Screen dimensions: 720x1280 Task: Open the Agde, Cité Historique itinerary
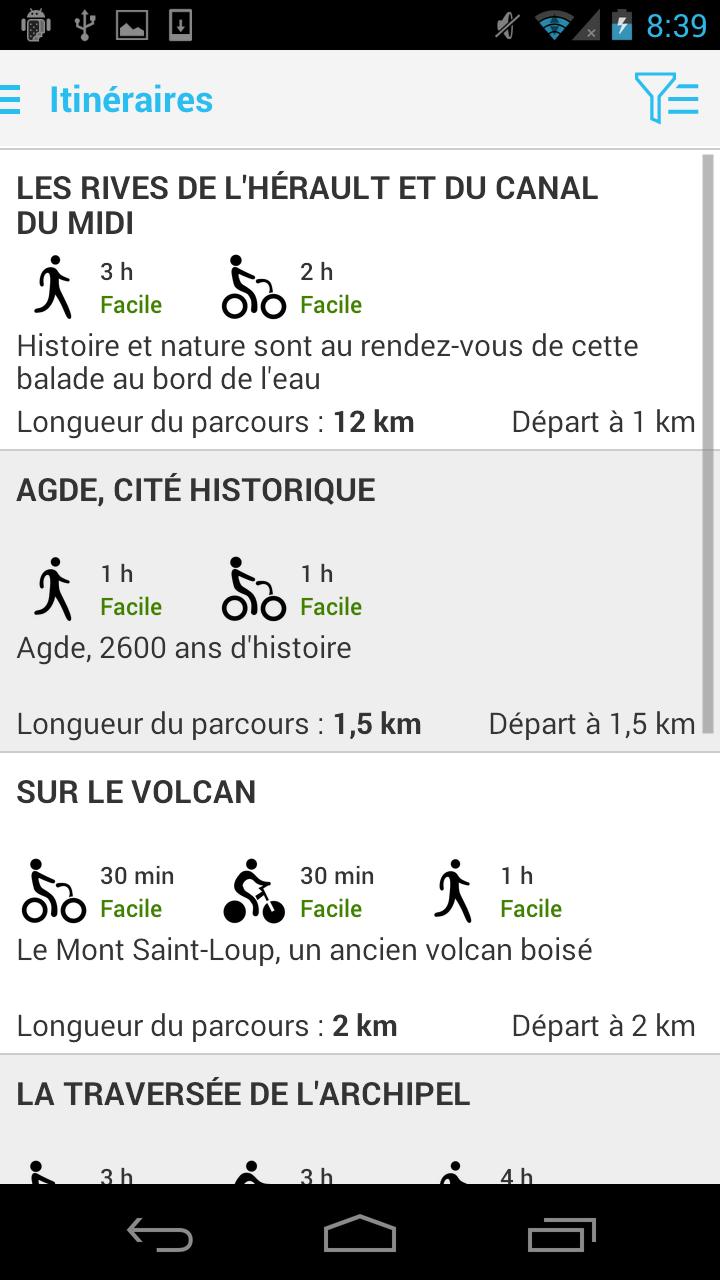195,490
